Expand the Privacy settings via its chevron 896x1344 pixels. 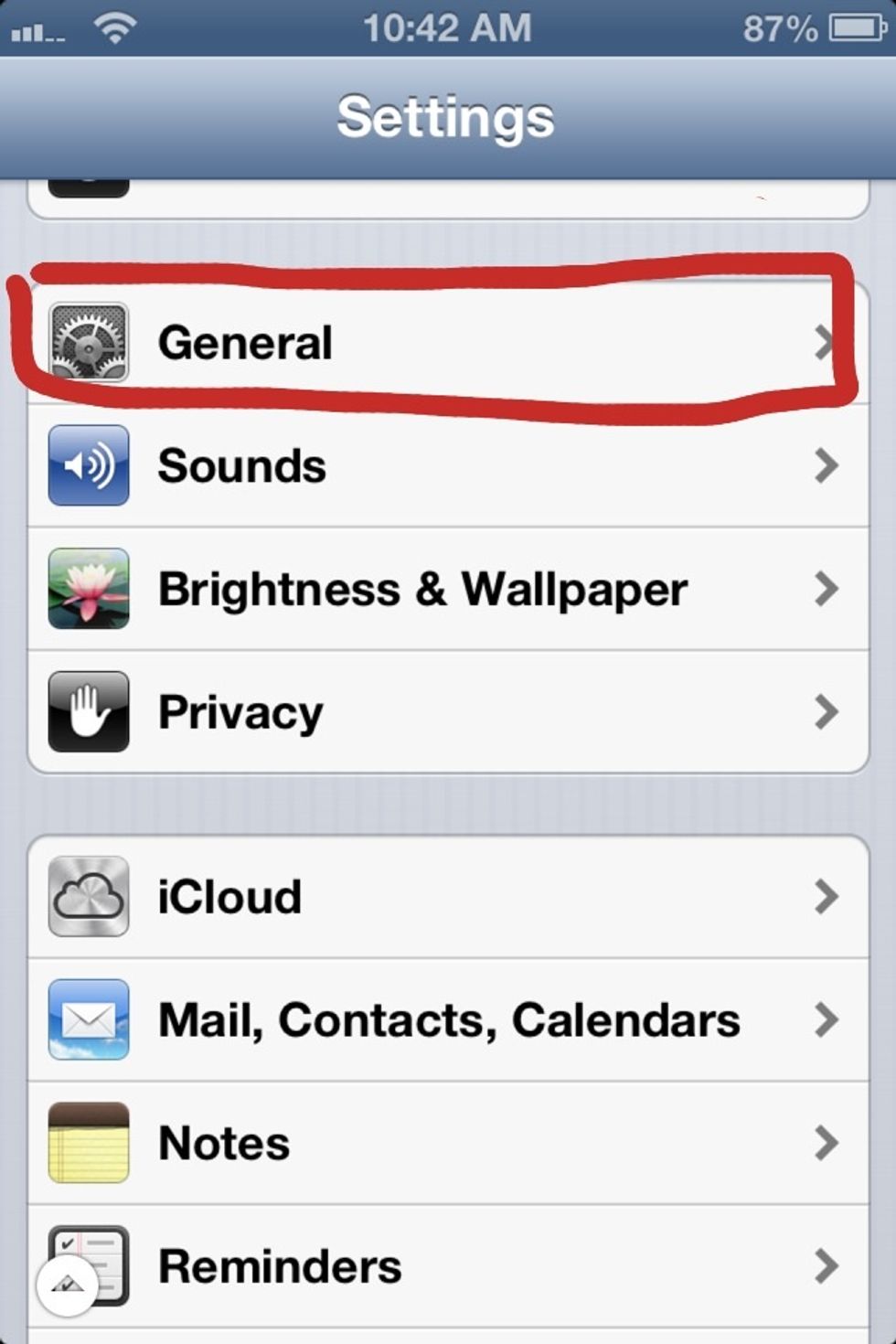pos(826,710)
